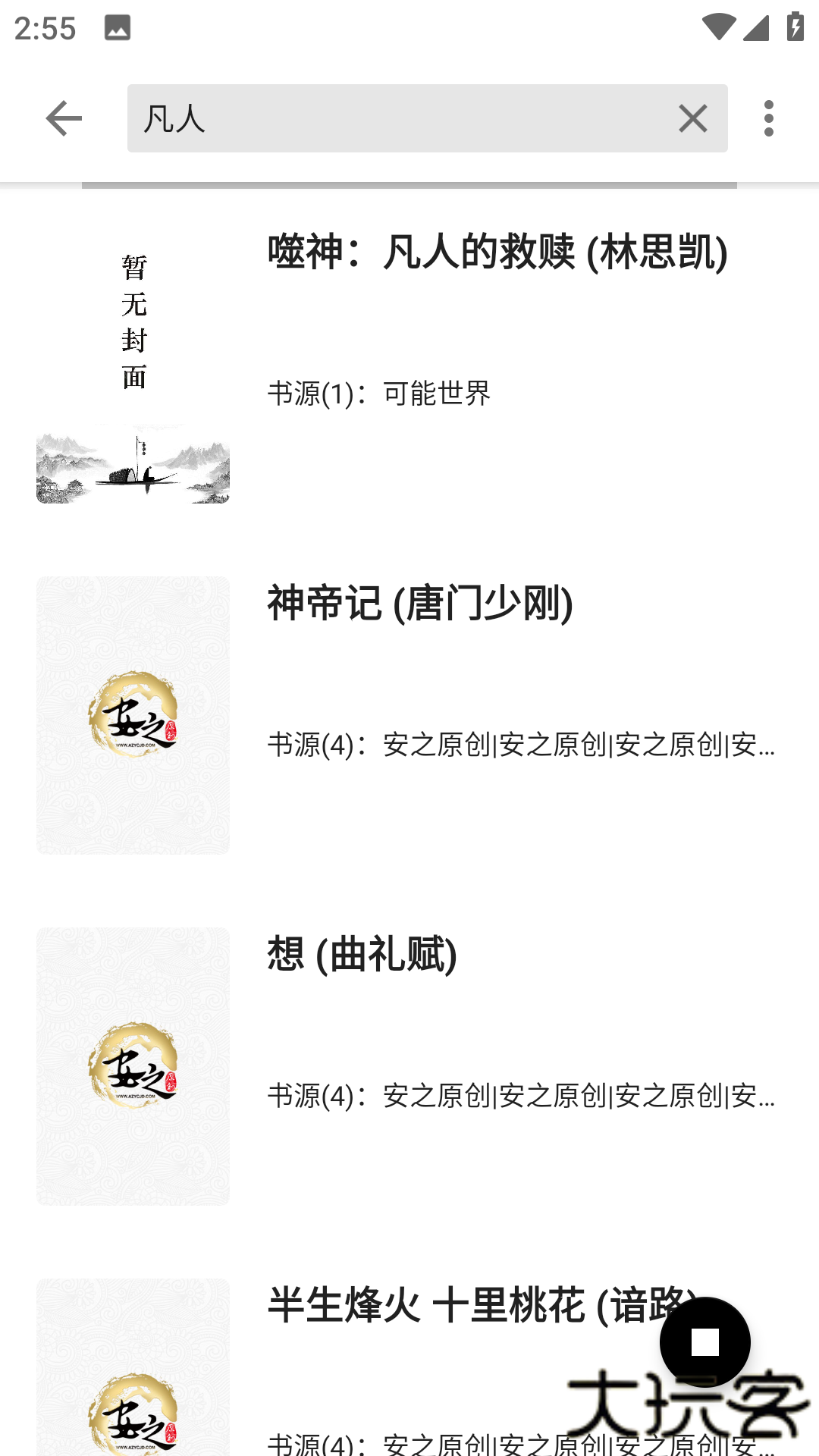Click the back arrow to exit search

point(64,118)
